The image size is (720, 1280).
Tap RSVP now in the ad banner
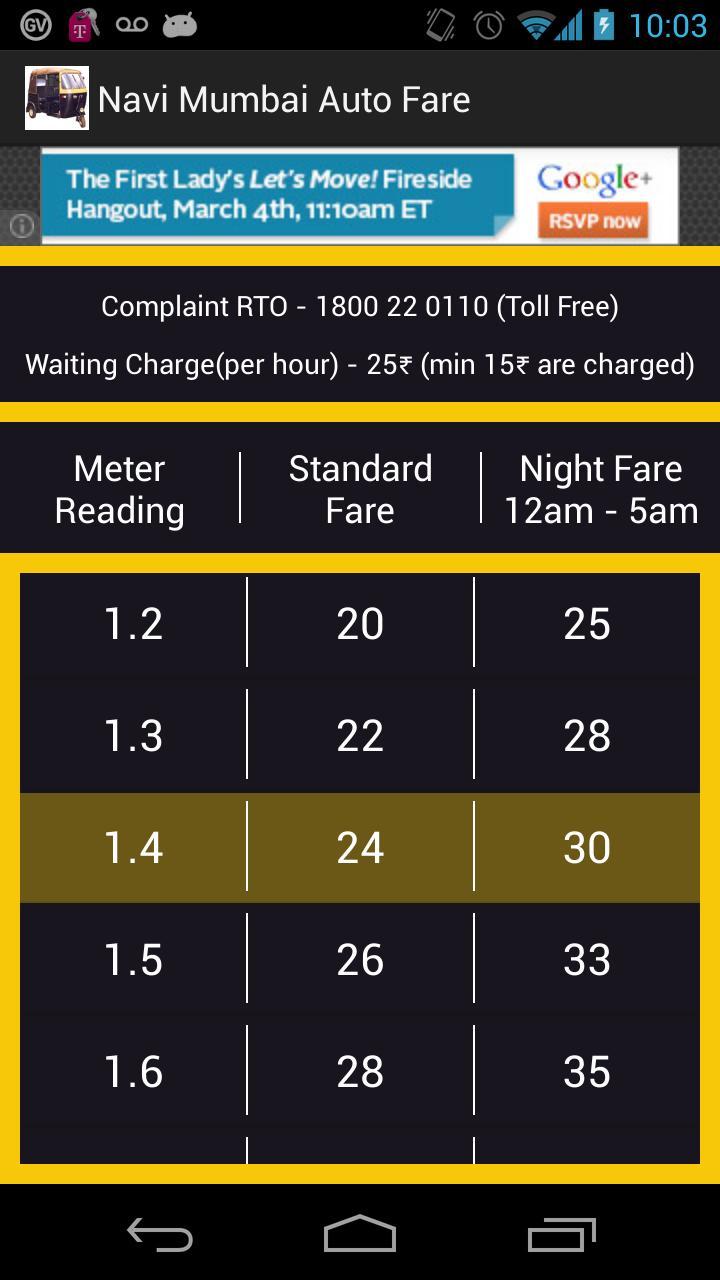pos(594,221)
